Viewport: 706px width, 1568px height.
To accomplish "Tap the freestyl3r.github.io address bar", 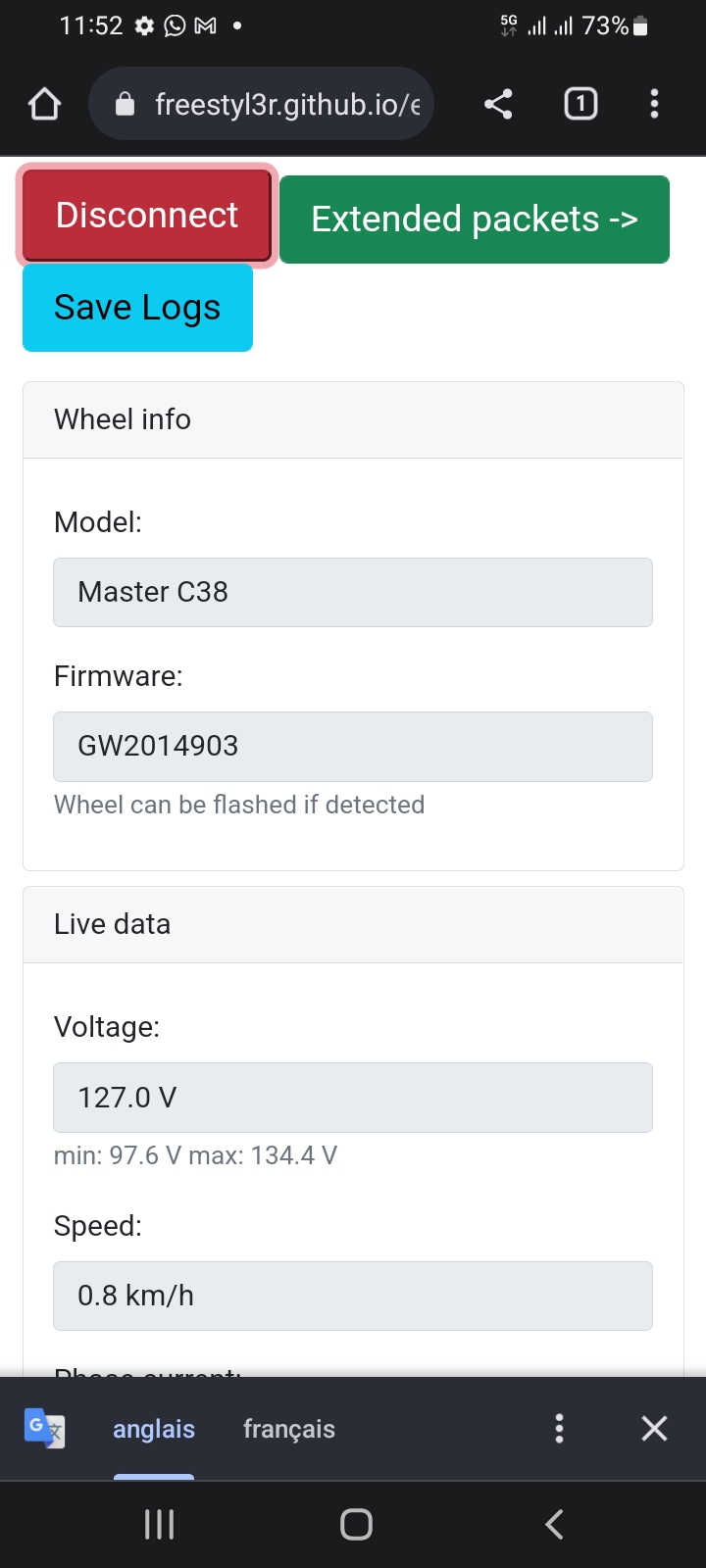I will tap(262, 104).
